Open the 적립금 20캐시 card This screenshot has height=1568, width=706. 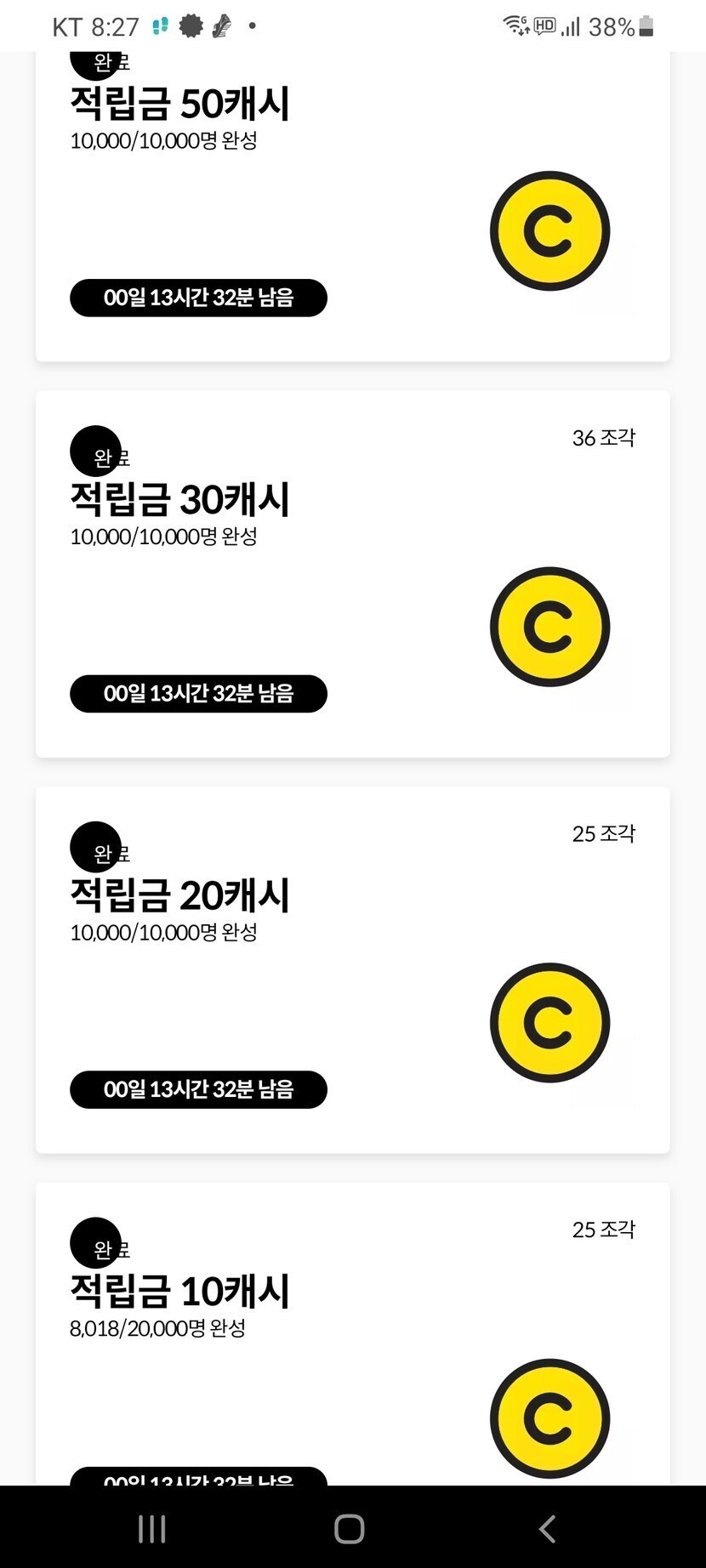click(352, 970)
